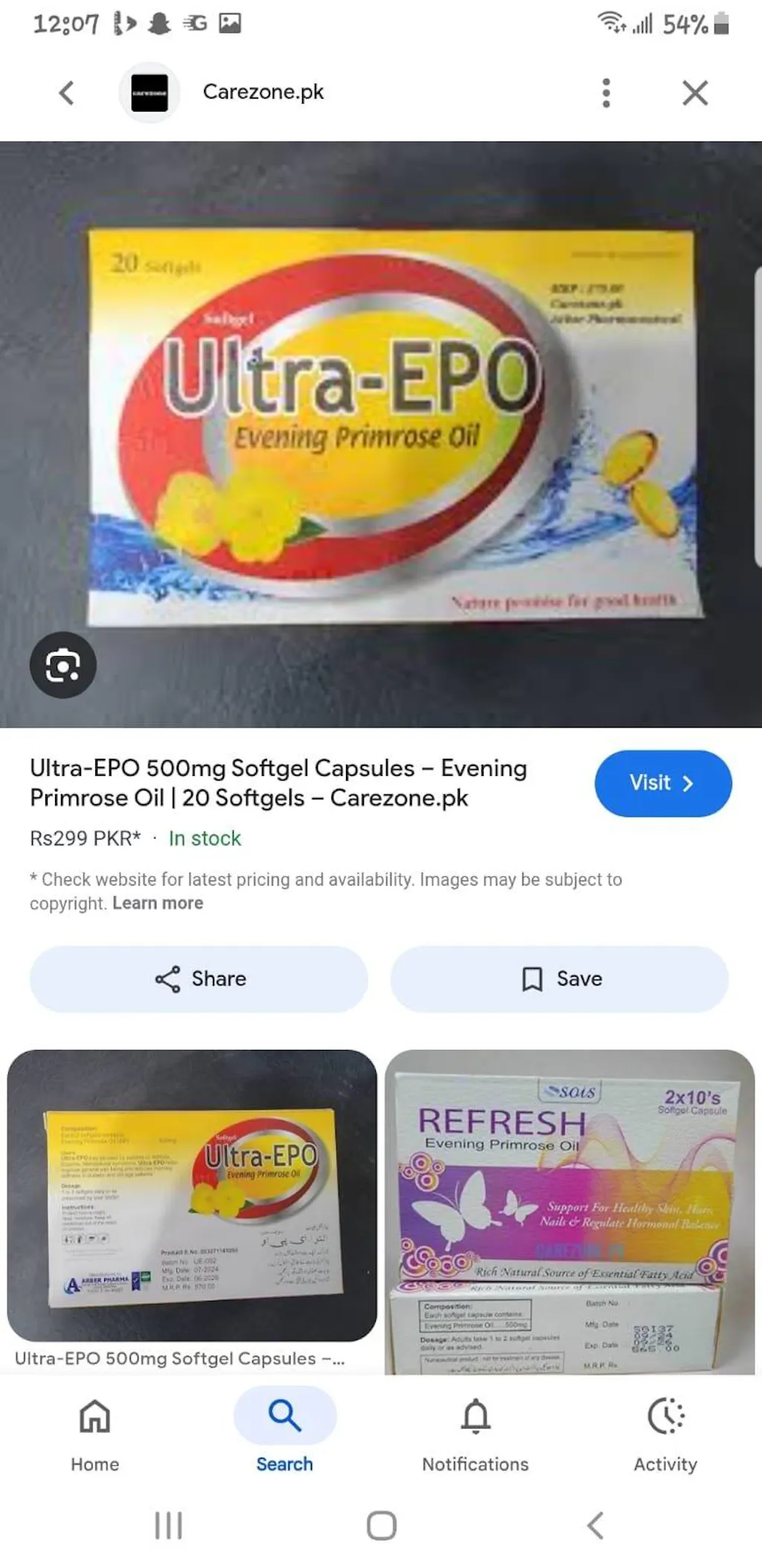Open the Notifications tab
762x1568 pixels.
tap(475, 1433)
